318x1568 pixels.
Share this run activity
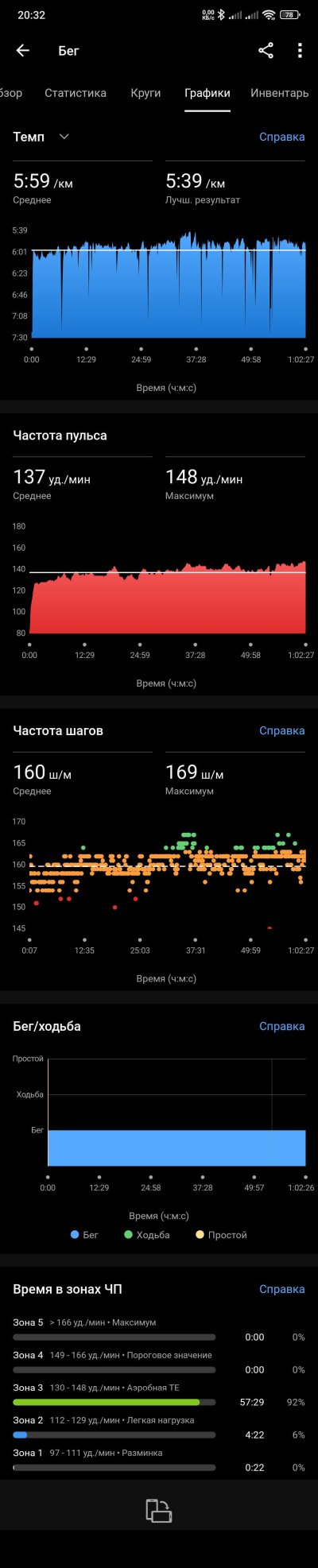(266, 51)
